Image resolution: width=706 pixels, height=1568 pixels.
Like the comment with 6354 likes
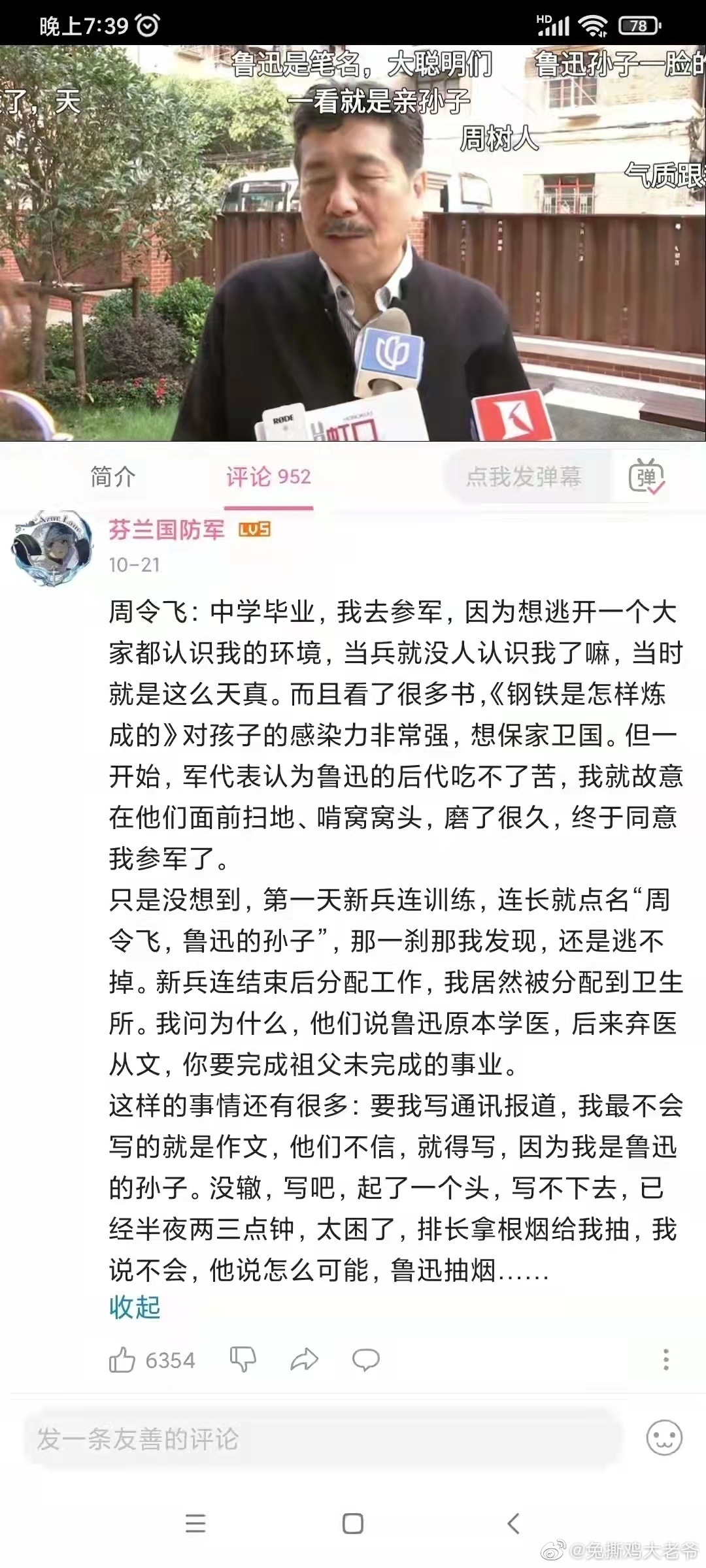point(122,1360)
